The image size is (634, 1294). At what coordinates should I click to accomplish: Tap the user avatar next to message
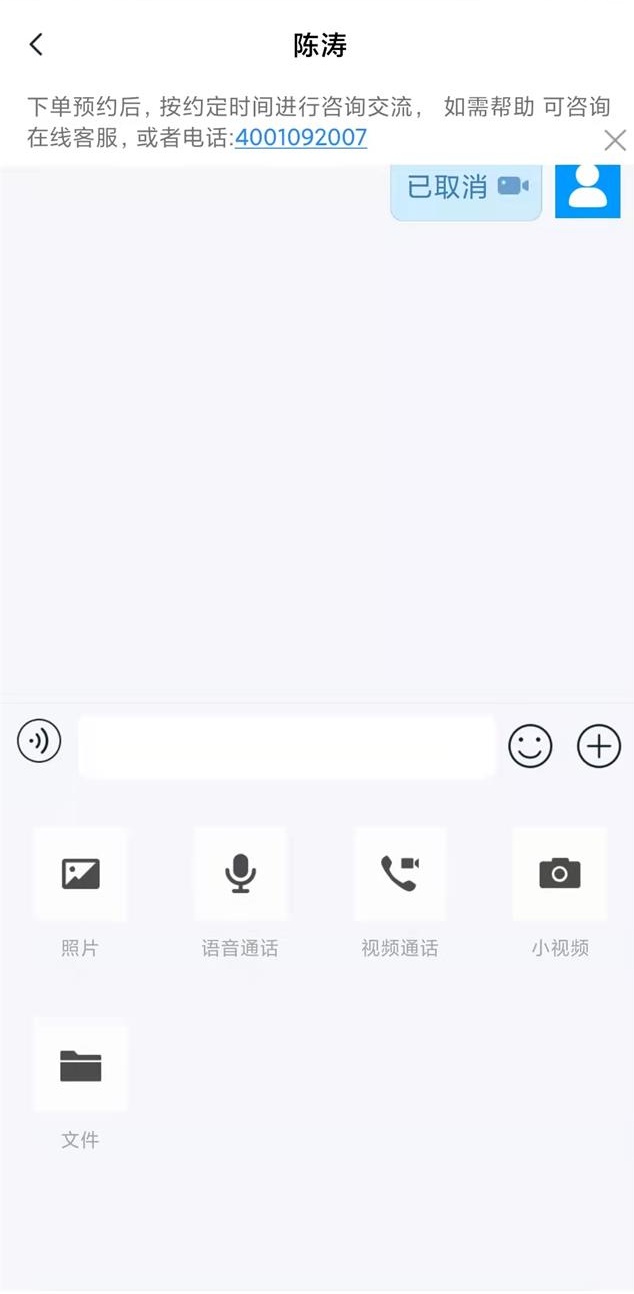tap(588, 187)
